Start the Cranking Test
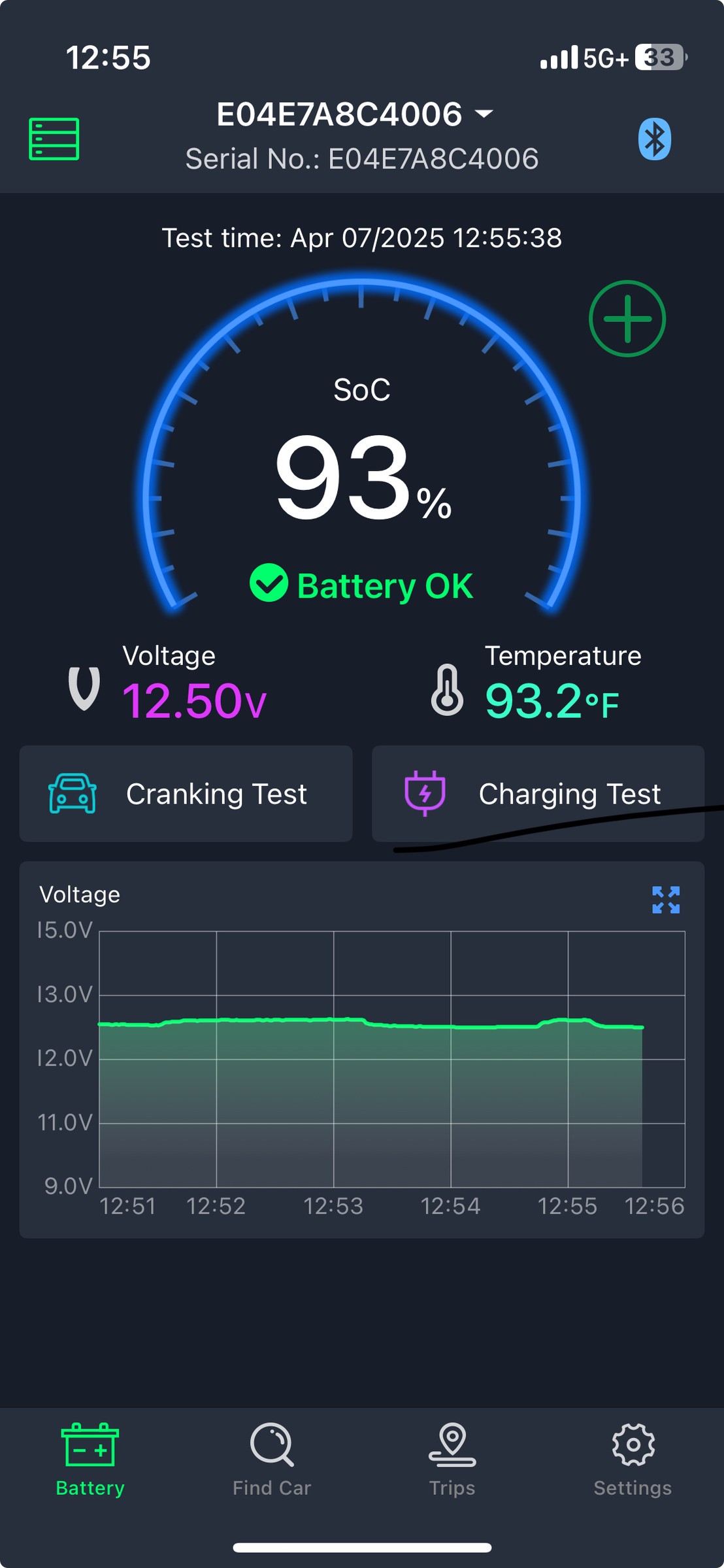The image size is (724, 1568). (x=186, y=794)
